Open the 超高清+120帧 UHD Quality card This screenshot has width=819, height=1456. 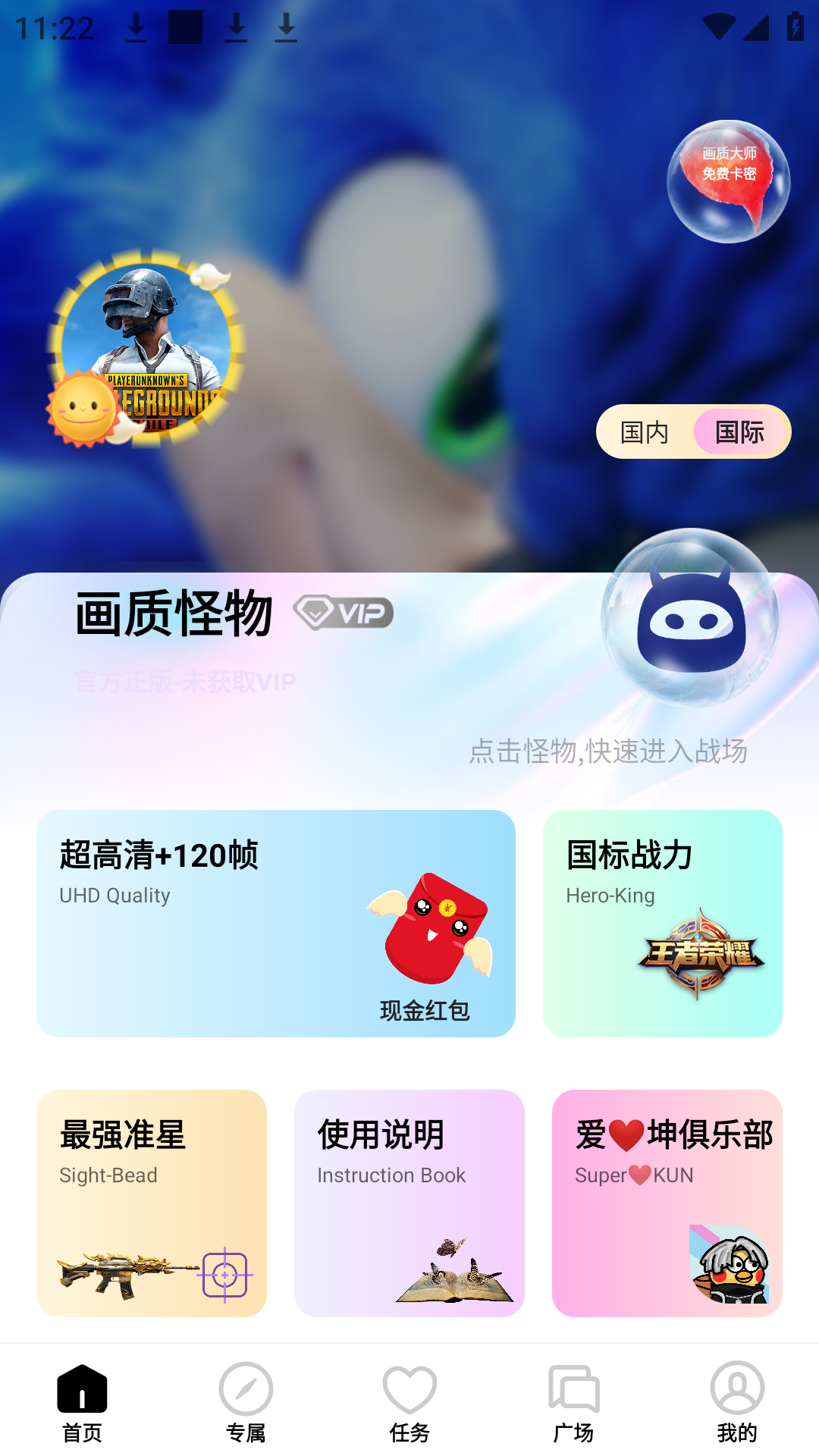tap(275, 923)
